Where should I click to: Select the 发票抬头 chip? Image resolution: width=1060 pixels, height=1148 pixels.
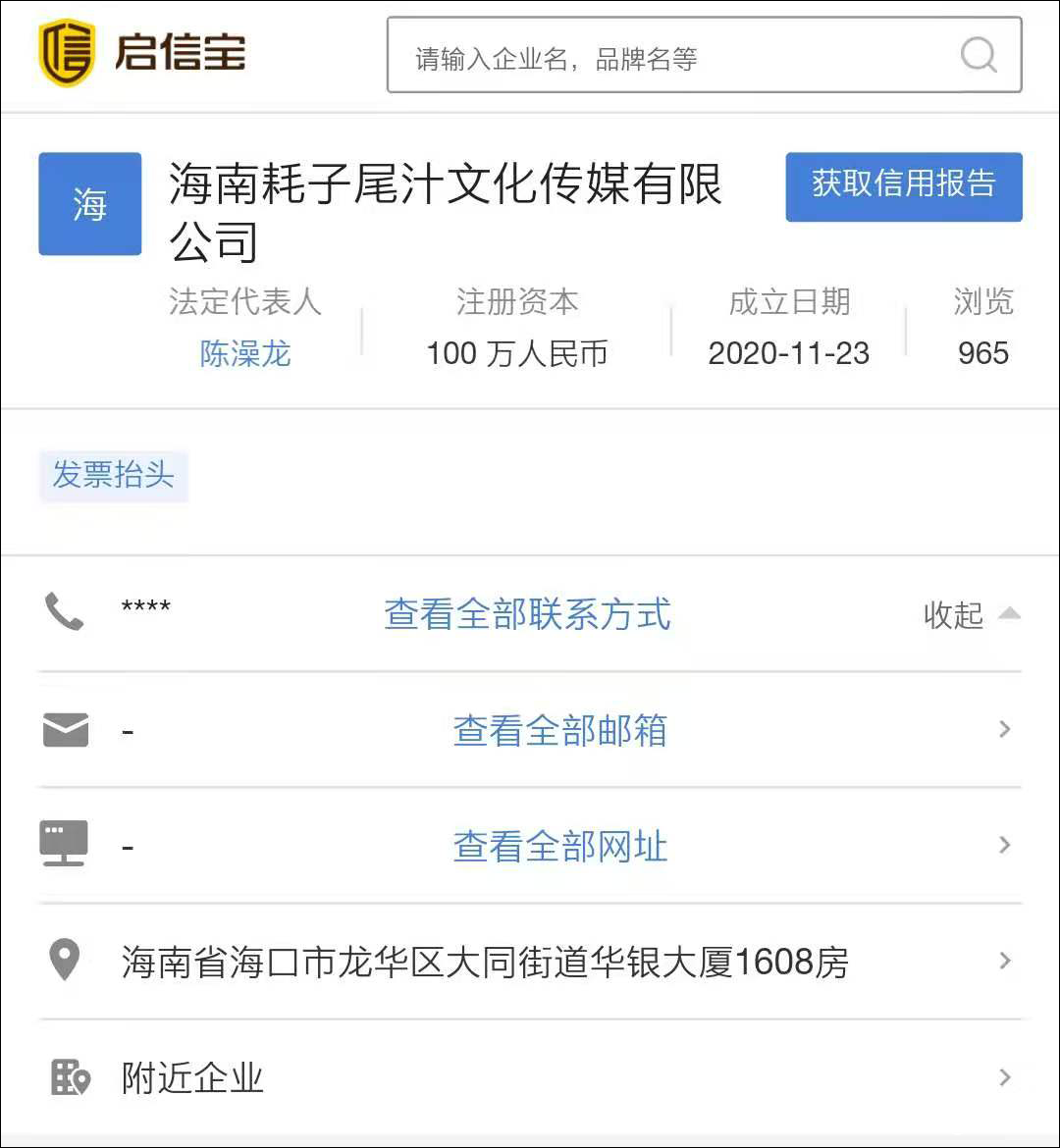113,476
